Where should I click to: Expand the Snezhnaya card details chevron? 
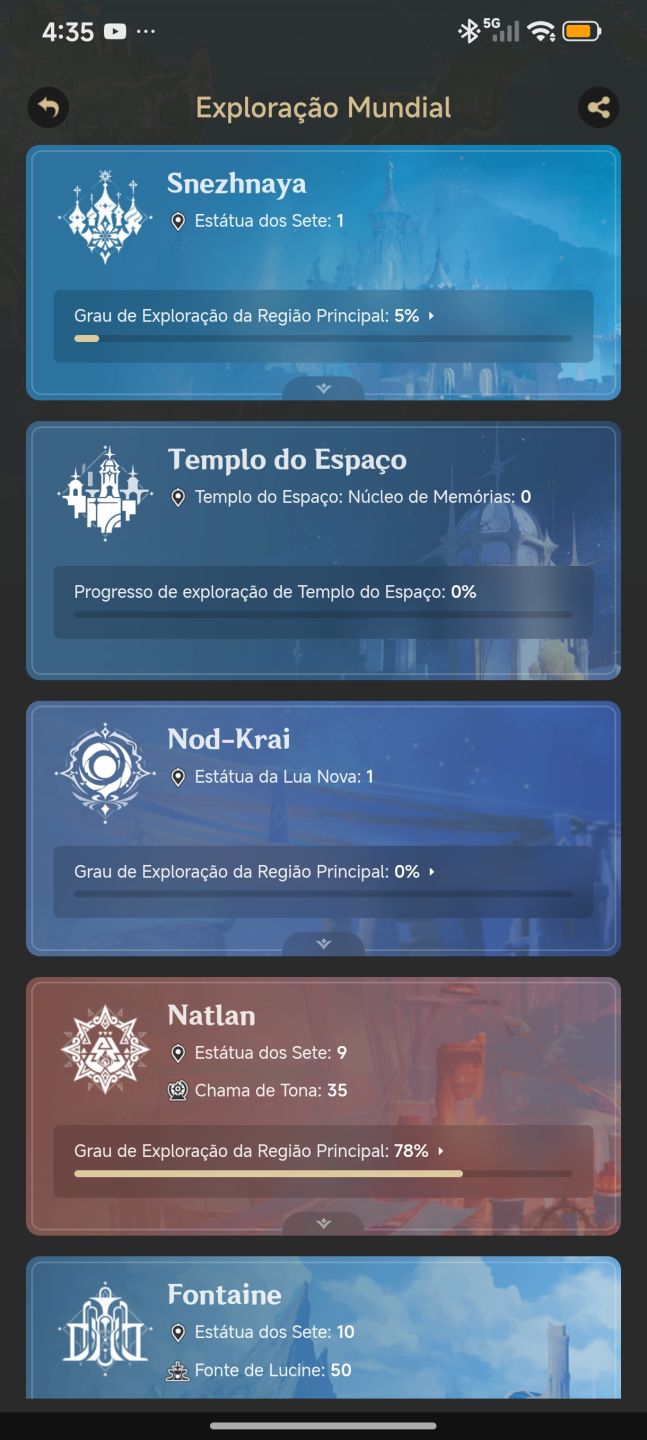pos(323,389)
